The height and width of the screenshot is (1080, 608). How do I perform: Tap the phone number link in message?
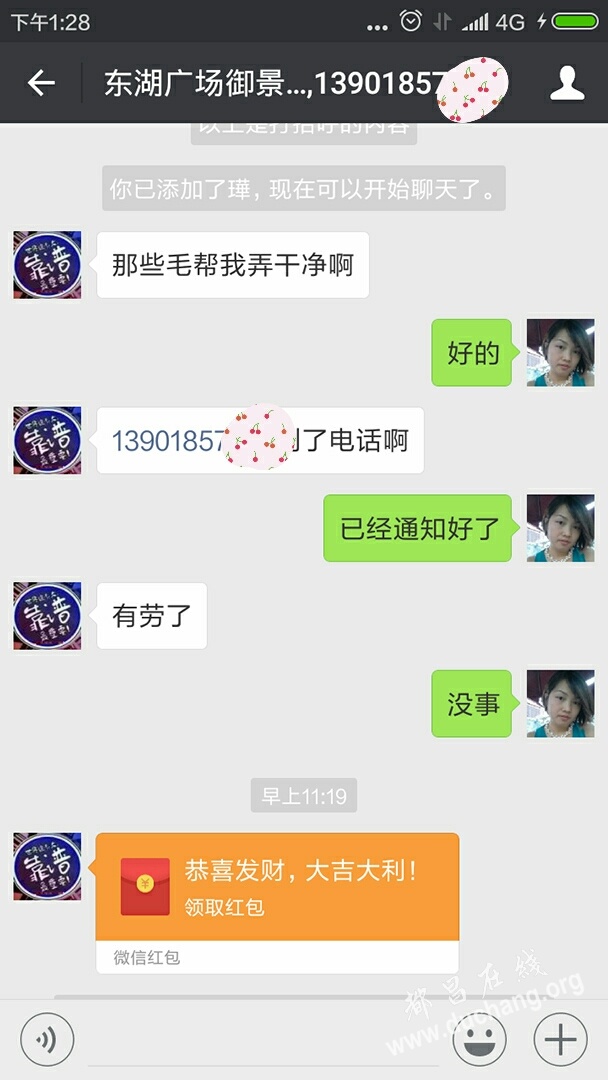coord(168,441)
